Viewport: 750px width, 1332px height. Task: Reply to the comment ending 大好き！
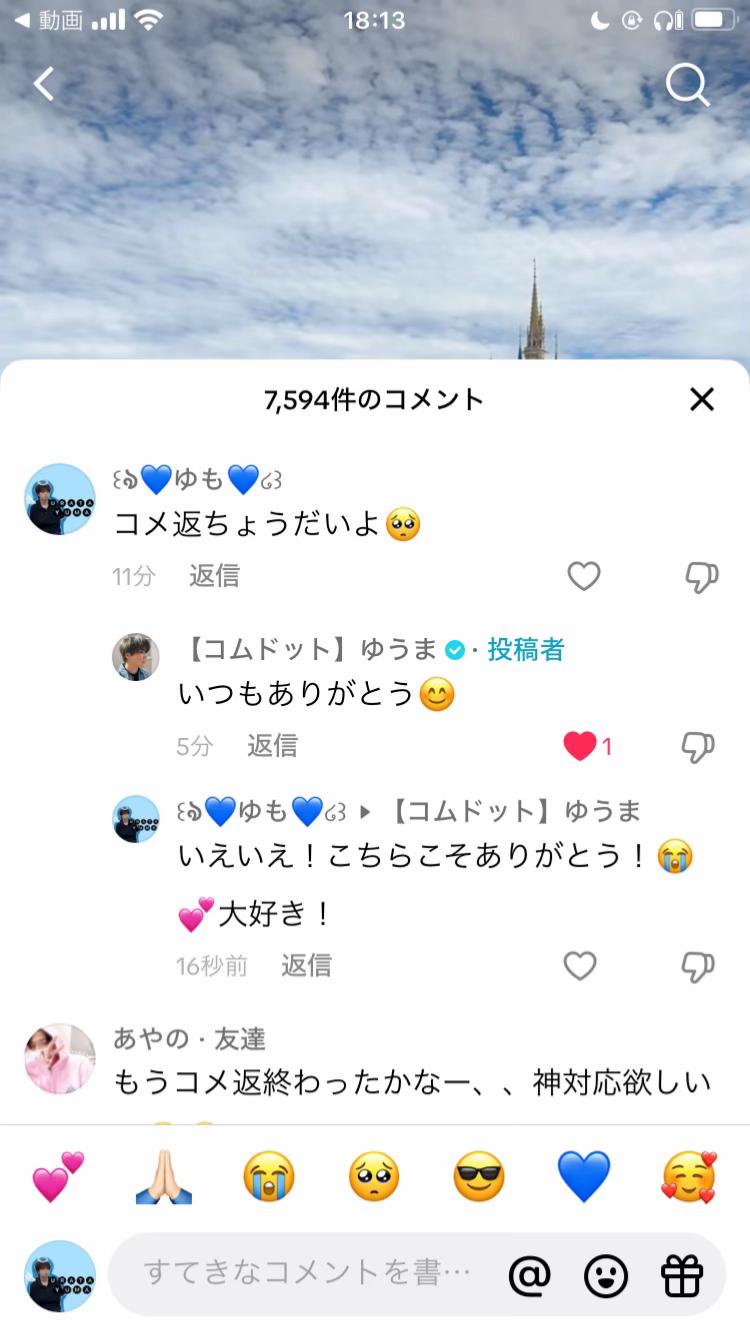[306, 966]
